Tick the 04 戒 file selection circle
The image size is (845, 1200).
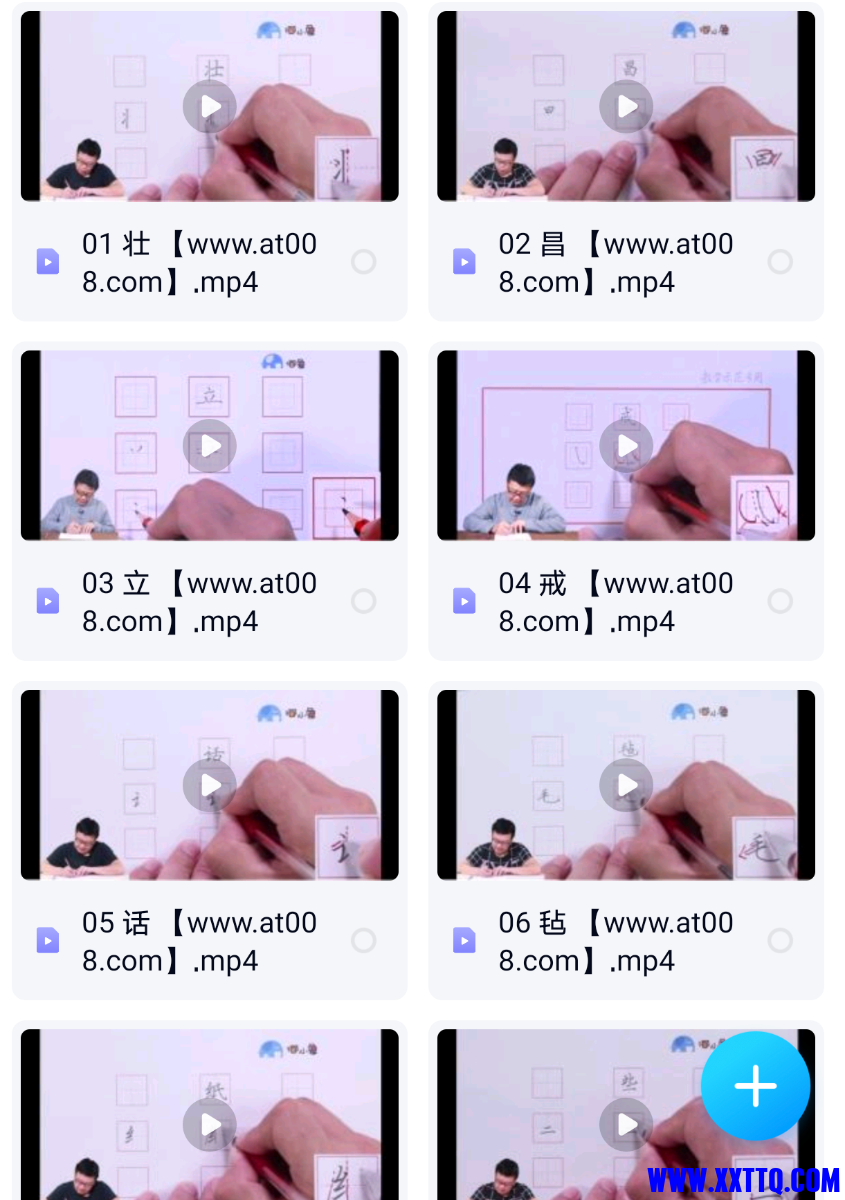pos(780,601)
